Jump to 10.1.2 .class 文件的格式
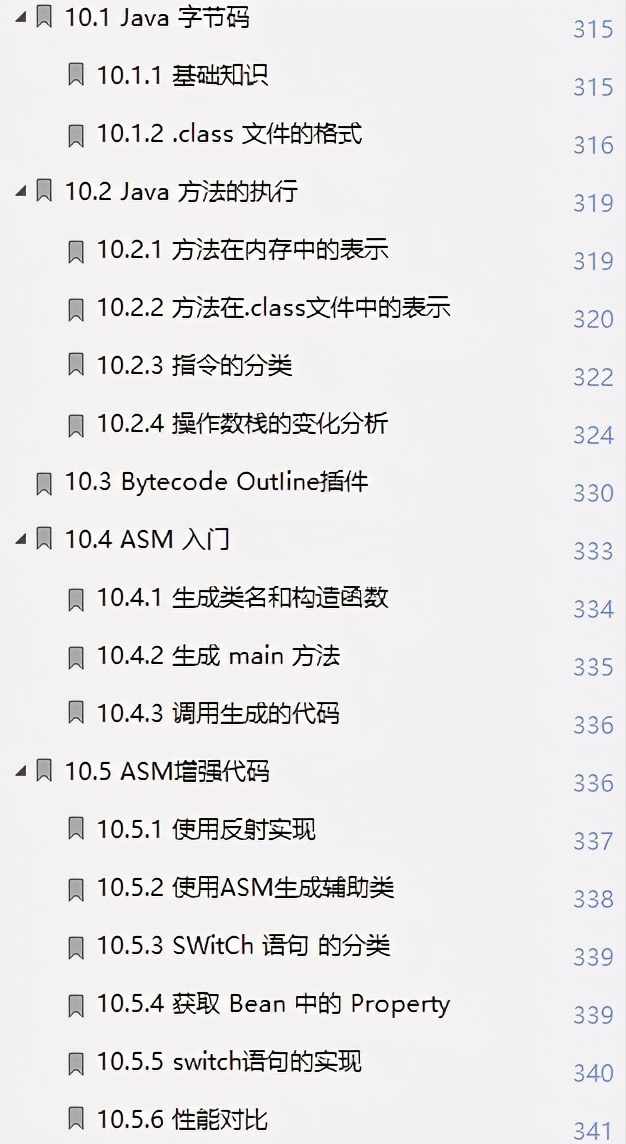The height and width of the screenshot is (1144, 626). tap(229, 134)
